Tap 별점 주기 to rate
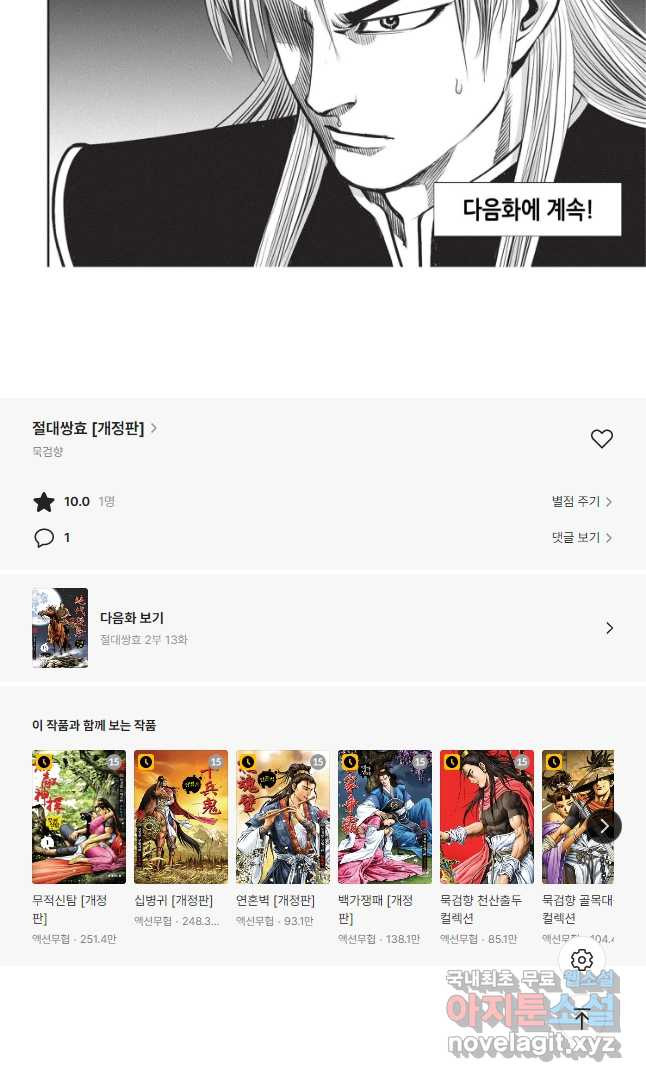This screenshot has height=1082, width=646. pos(581,502)
